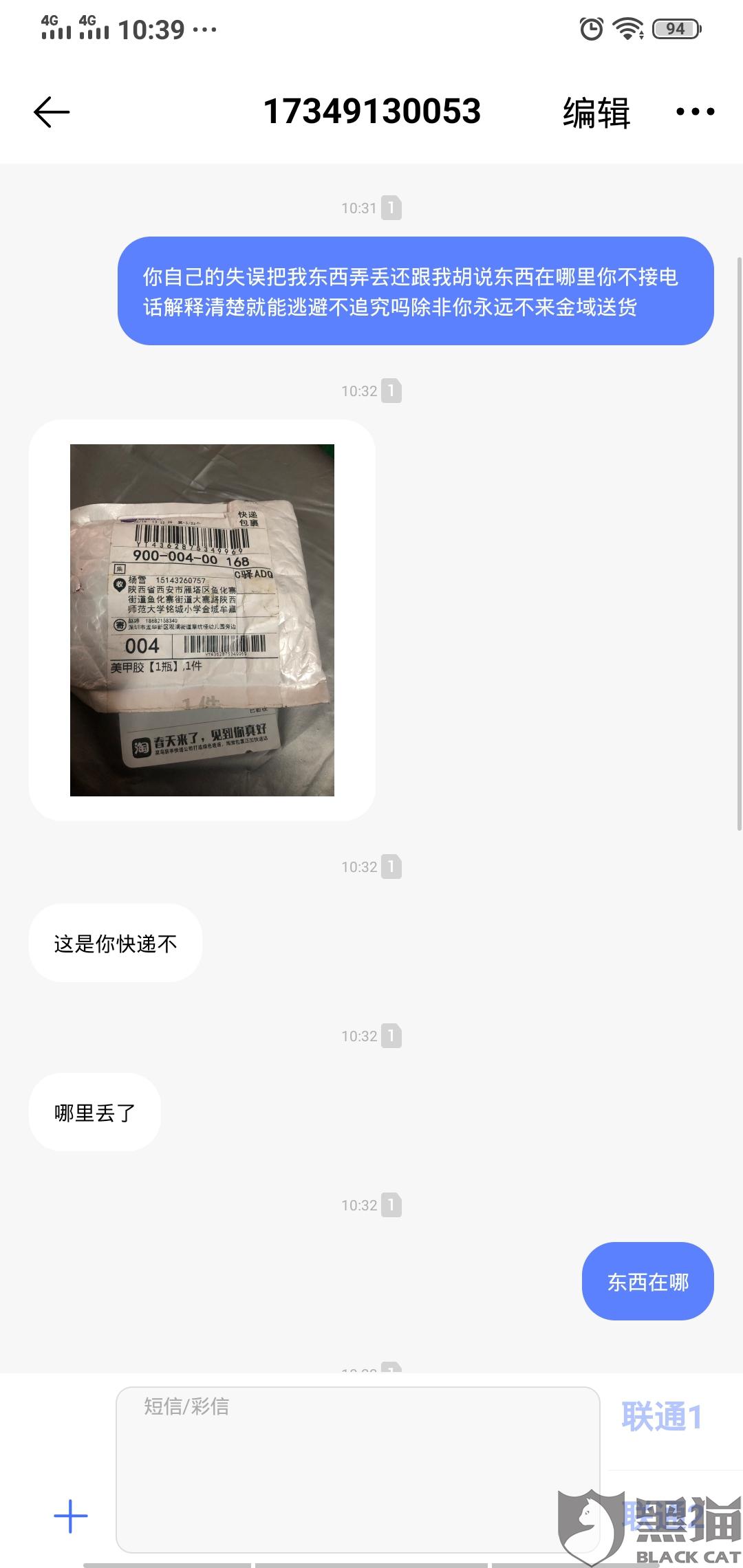This screenshot has height=1568, width=743.
Task: Focus the 短信/彩信 message input field
Action: (358, 1469)
